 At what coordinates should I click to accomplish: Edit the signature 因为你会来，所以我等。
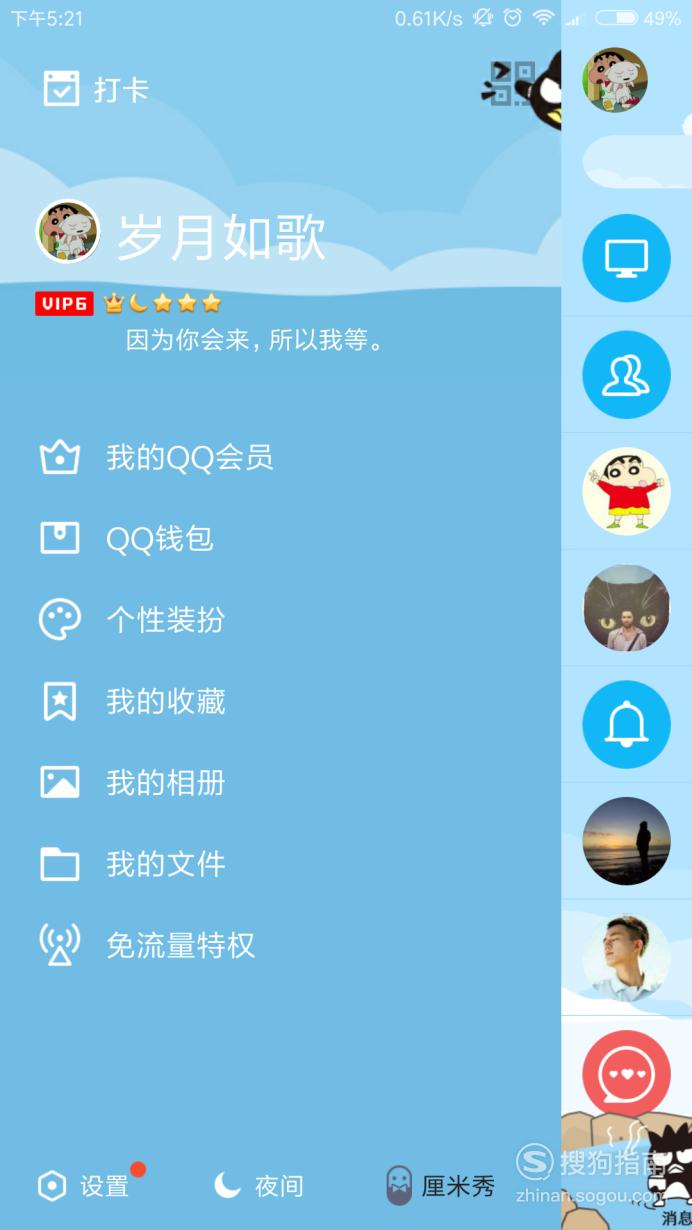(x=255, y=340)
